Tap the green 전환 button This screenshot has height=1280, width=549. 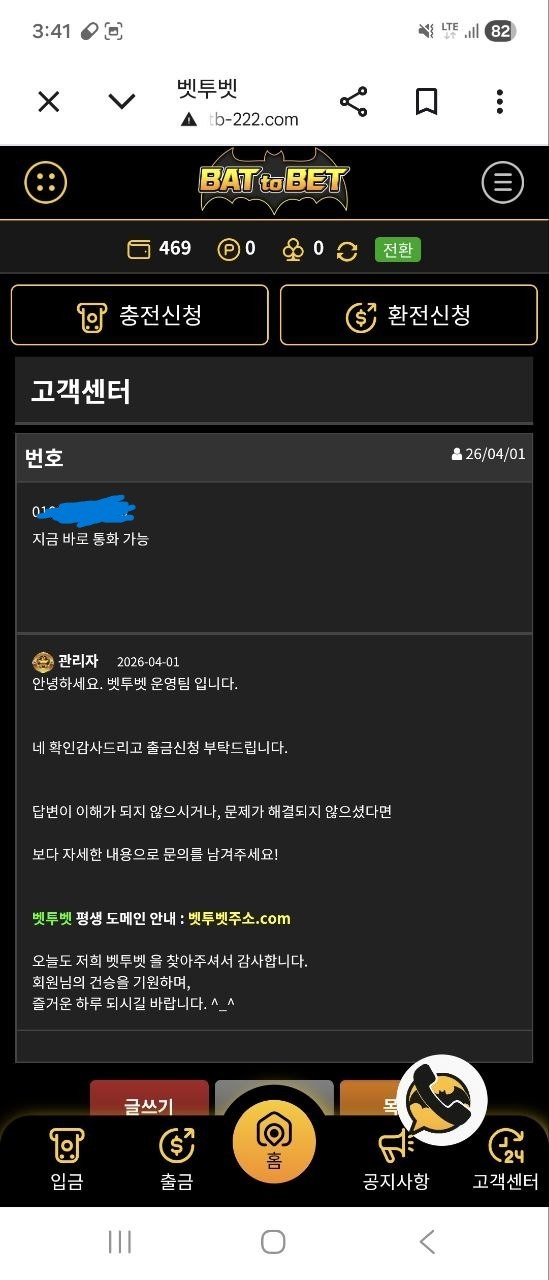pyautogui.click(x=398, y=249)
